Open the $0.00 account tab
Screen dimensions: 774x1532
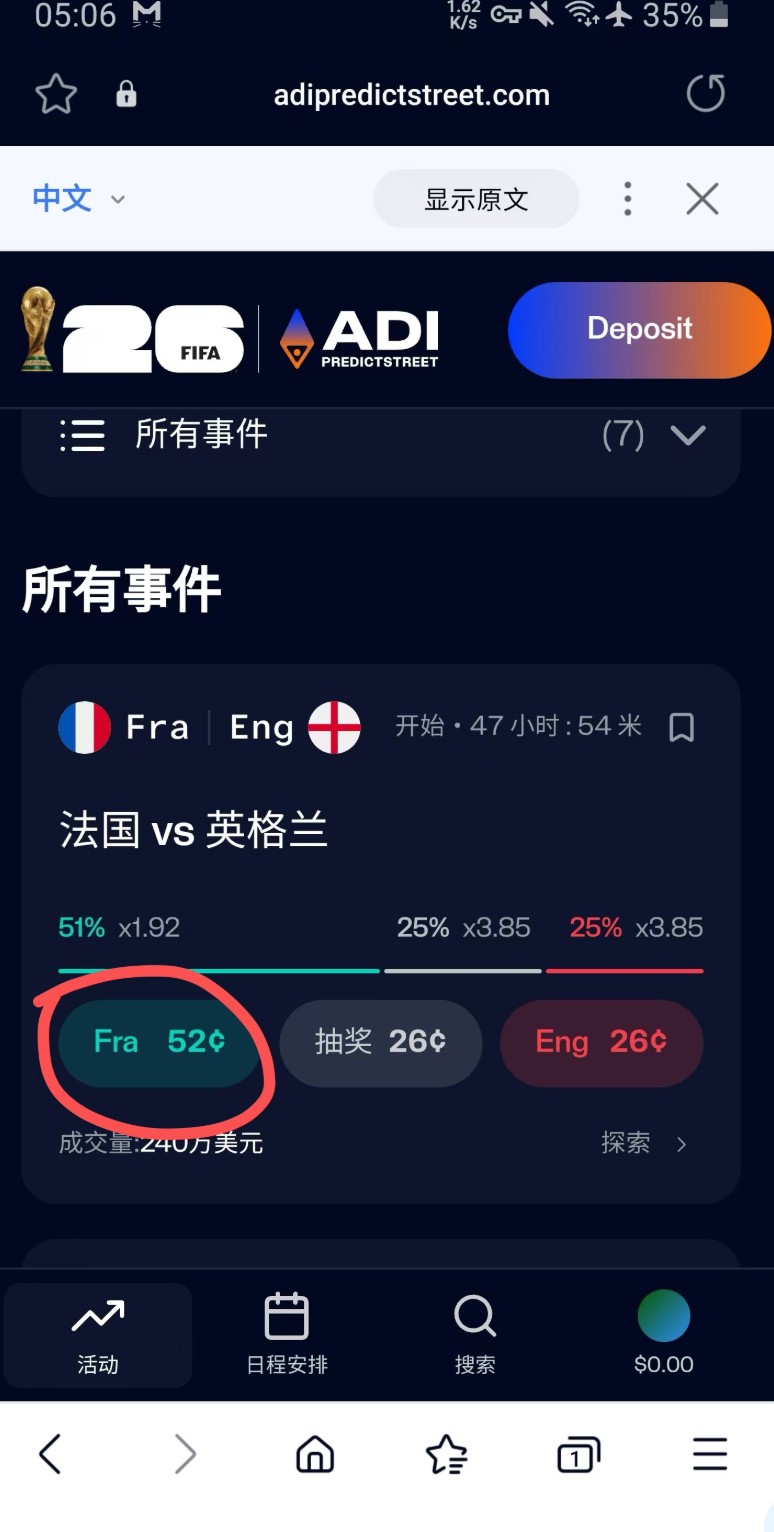click(x=664, y=1335)
